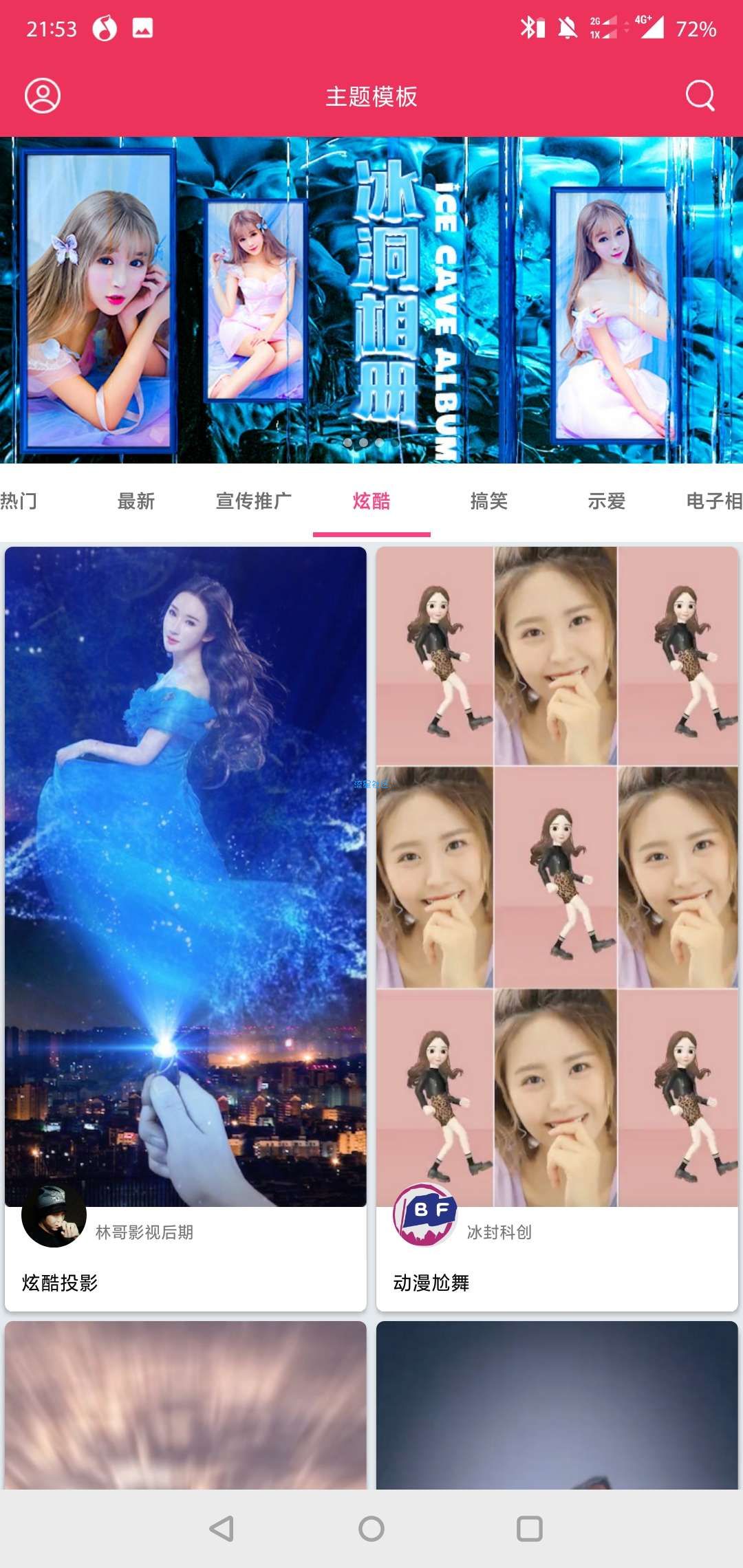This screenshot has height=1568, width=743.
Task: Switch to the 最新 tab
Action: pos(136,501)
